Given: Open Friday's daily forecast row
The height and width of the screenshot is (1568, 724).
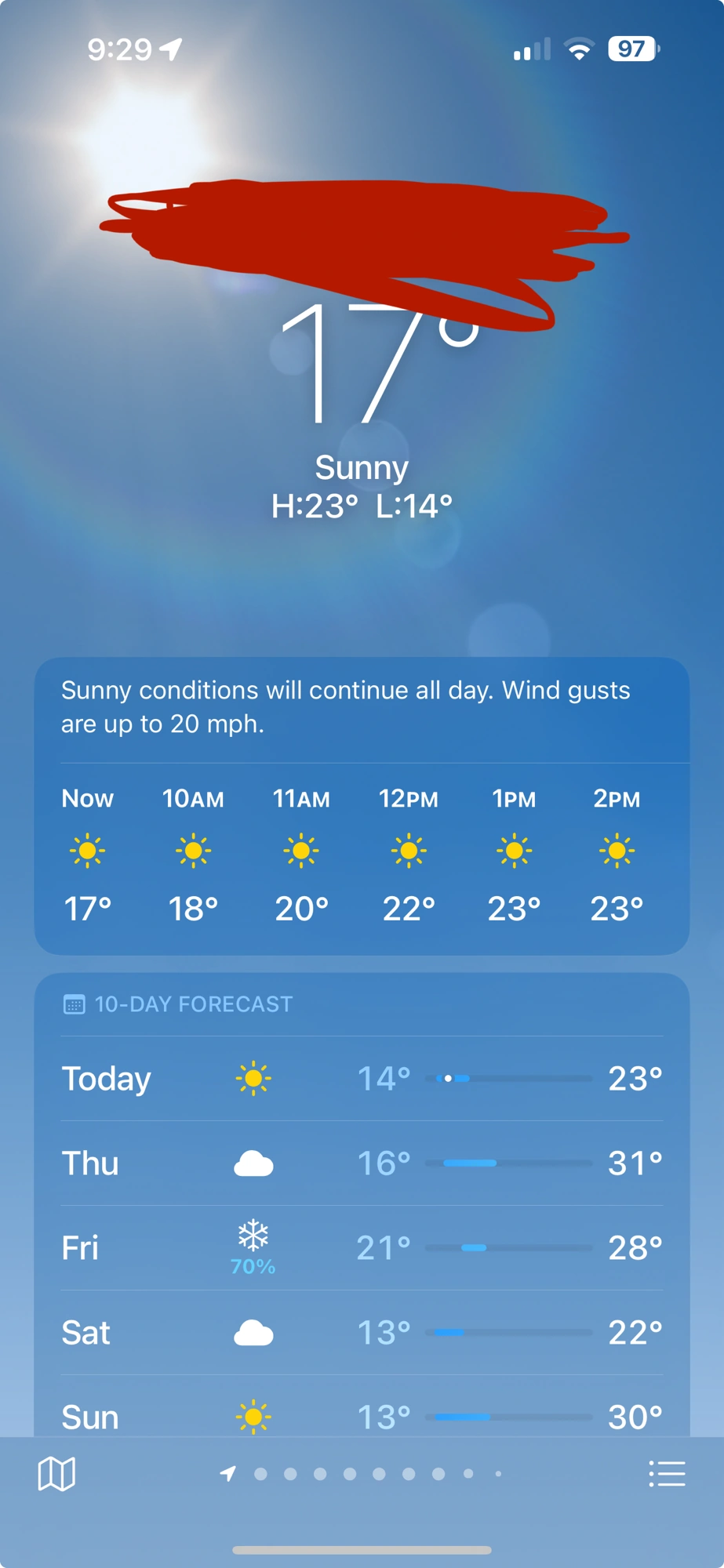Looking at the screenshot, I should 361,1247.
